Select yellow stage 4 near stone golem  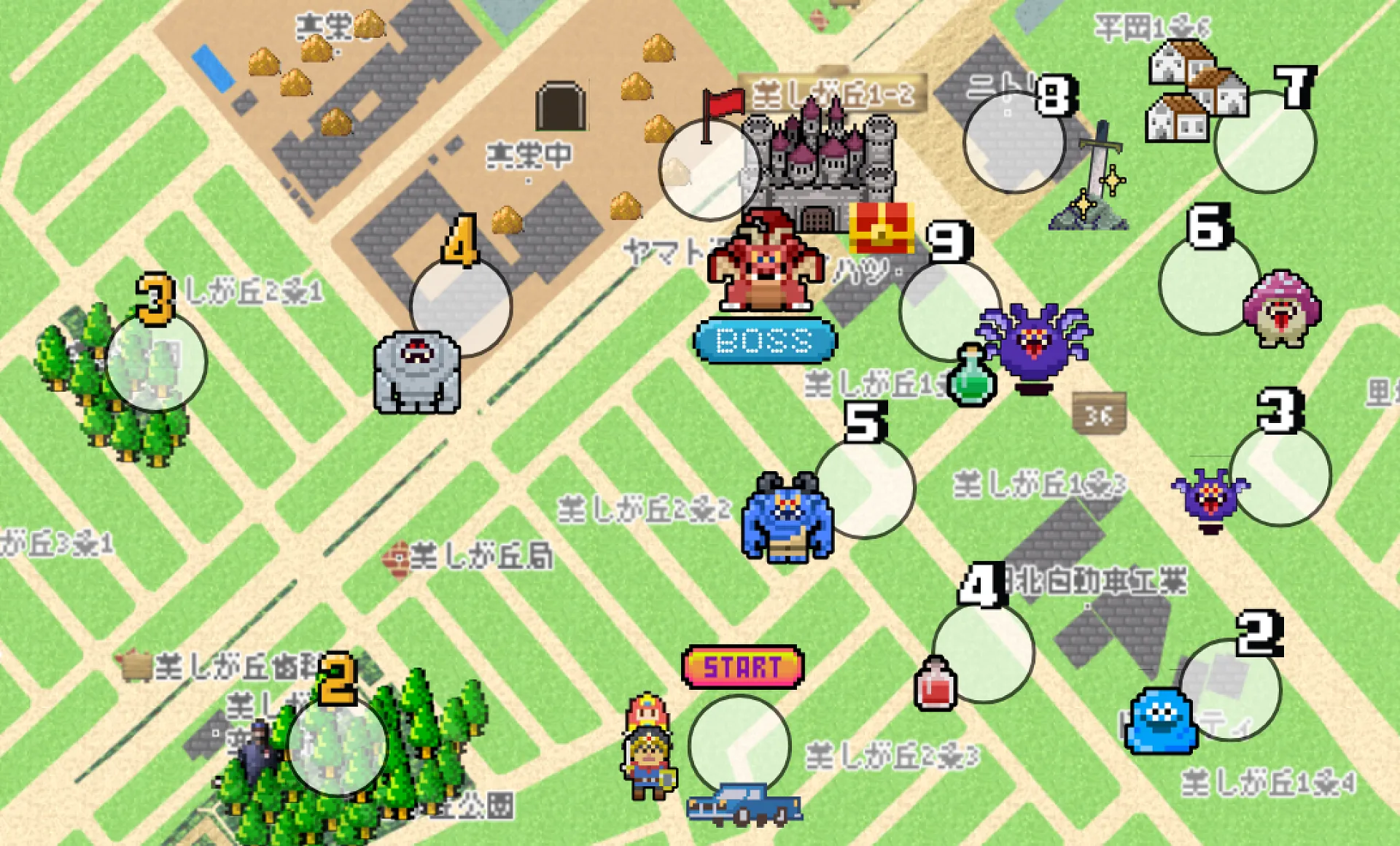pyautogui.click(x=461, y=306)
